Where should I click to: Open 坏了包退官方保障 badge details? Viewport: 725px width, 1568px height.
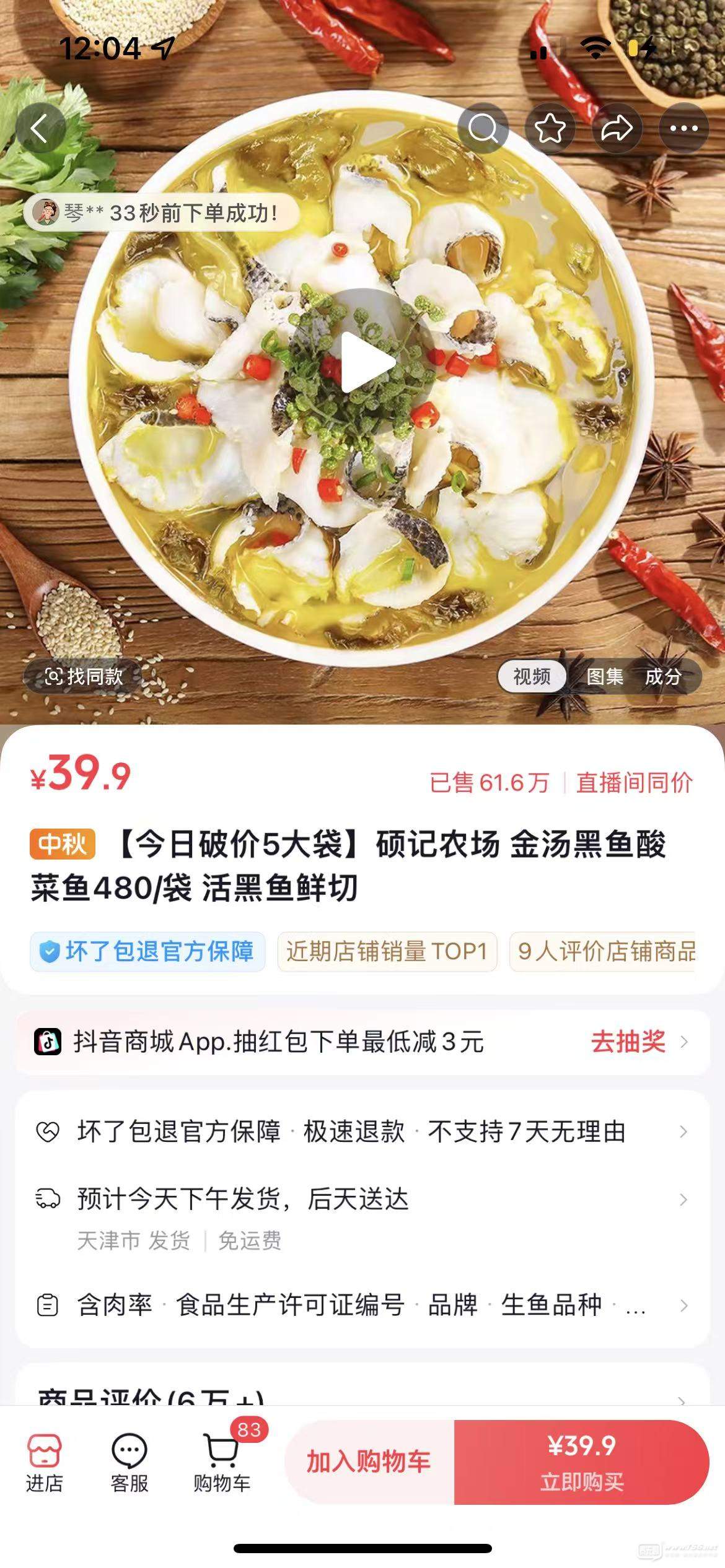pos(147,951)
